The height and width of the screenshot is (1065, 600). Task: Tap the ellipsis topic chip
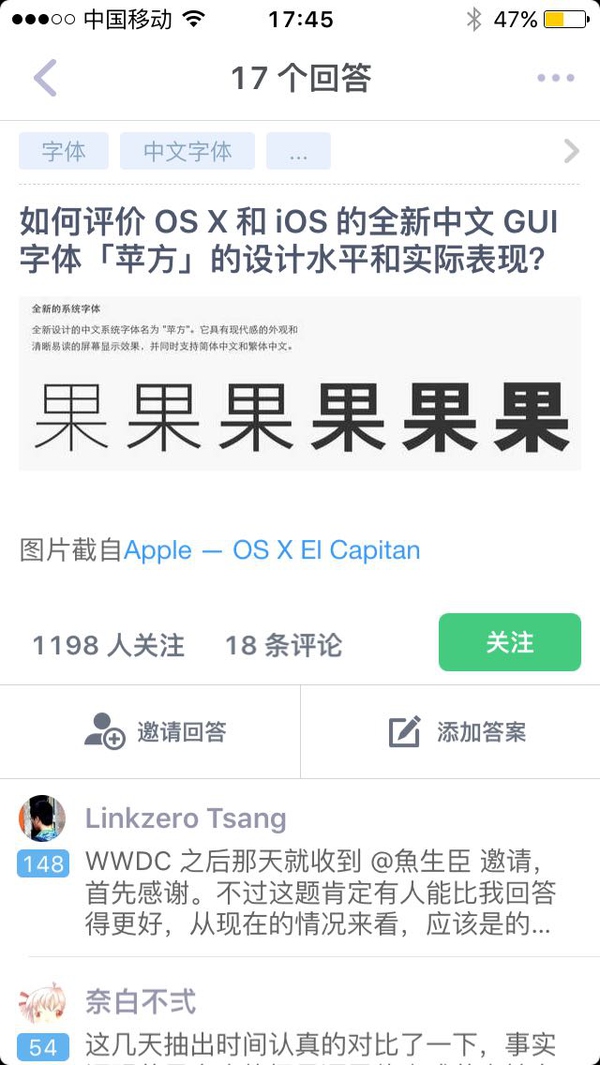tap(298, 151)
